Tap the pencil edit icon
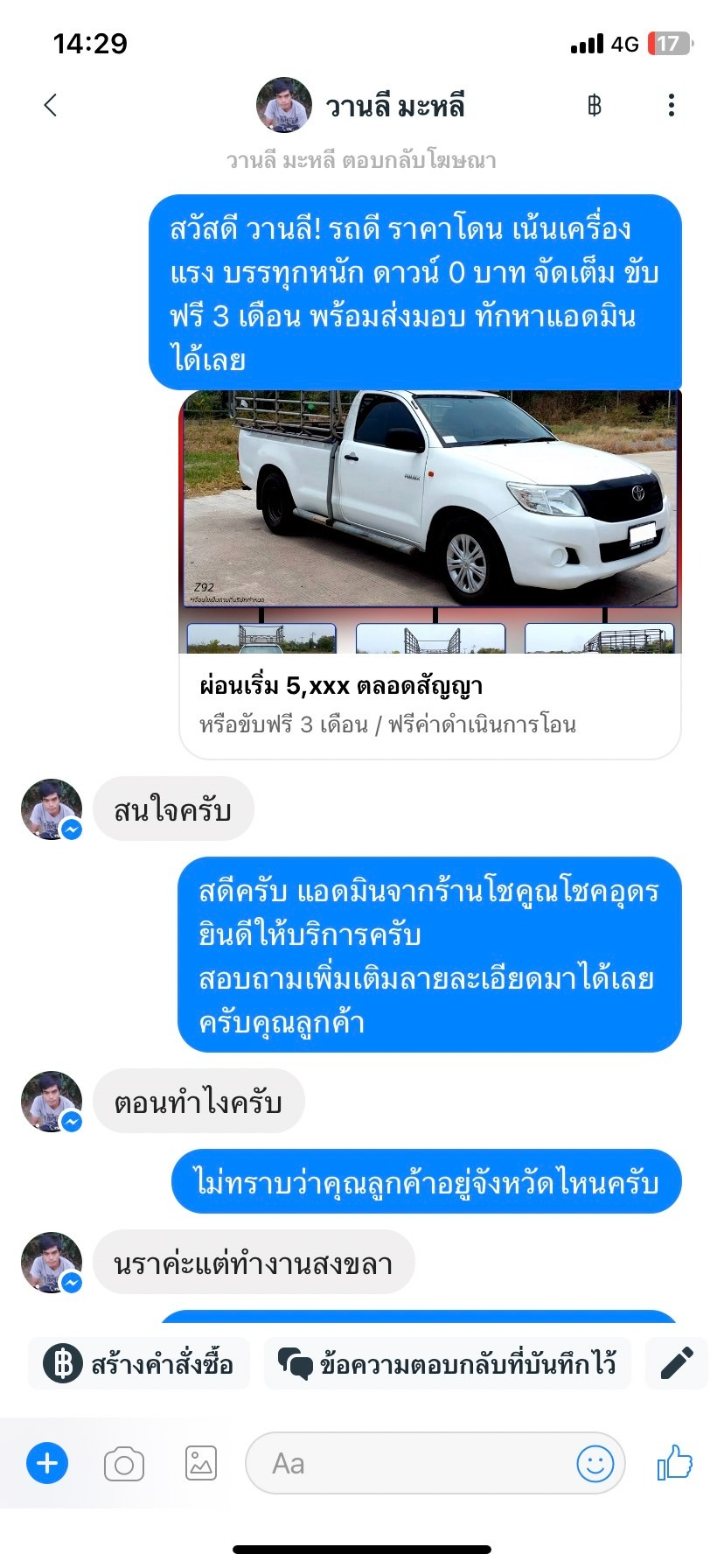This screenshot has height=1568, width=724. pyautogui.click(x=676, y=1363)
